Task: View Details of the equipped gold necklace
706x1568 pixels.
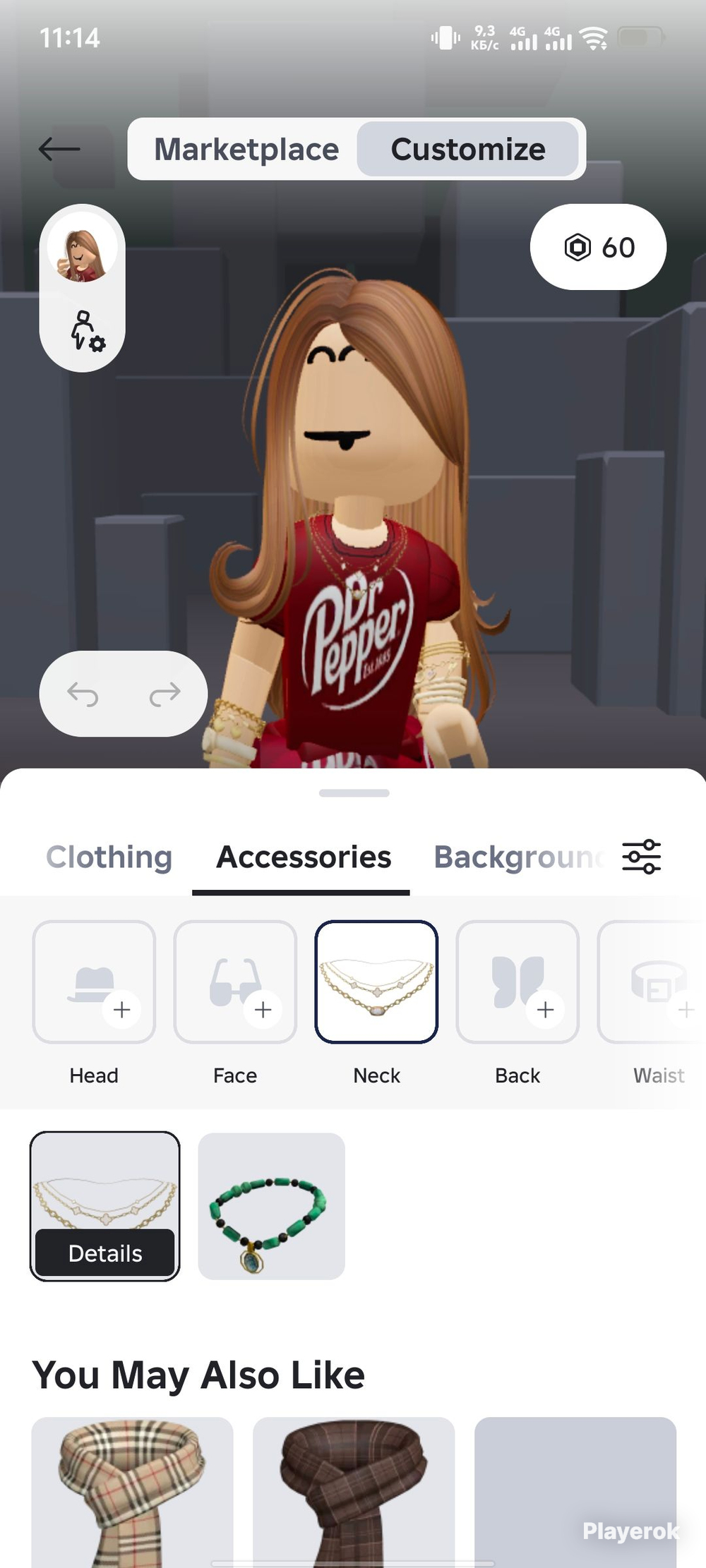Action: coord(104,1253)
